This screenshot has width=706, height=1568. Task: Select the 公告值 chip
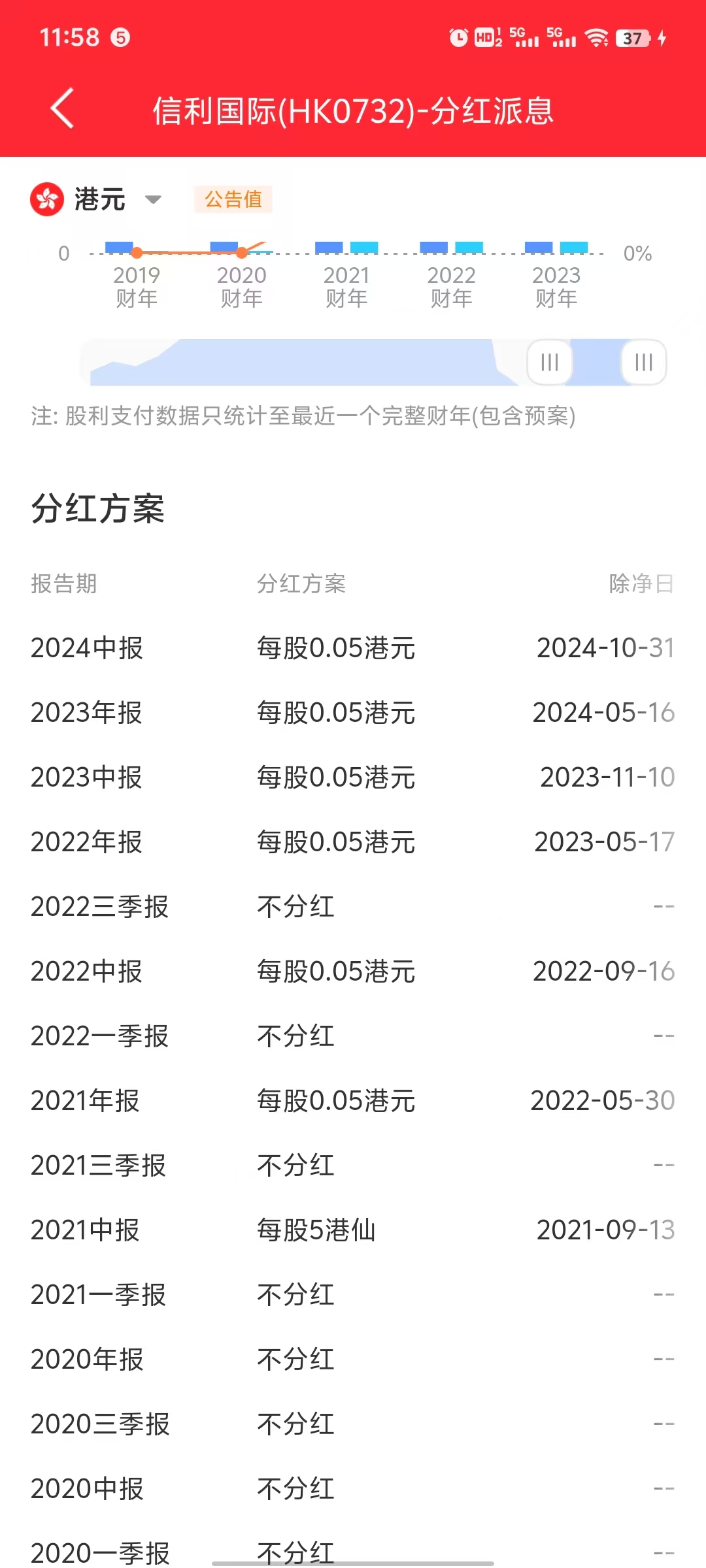point(233,199)
